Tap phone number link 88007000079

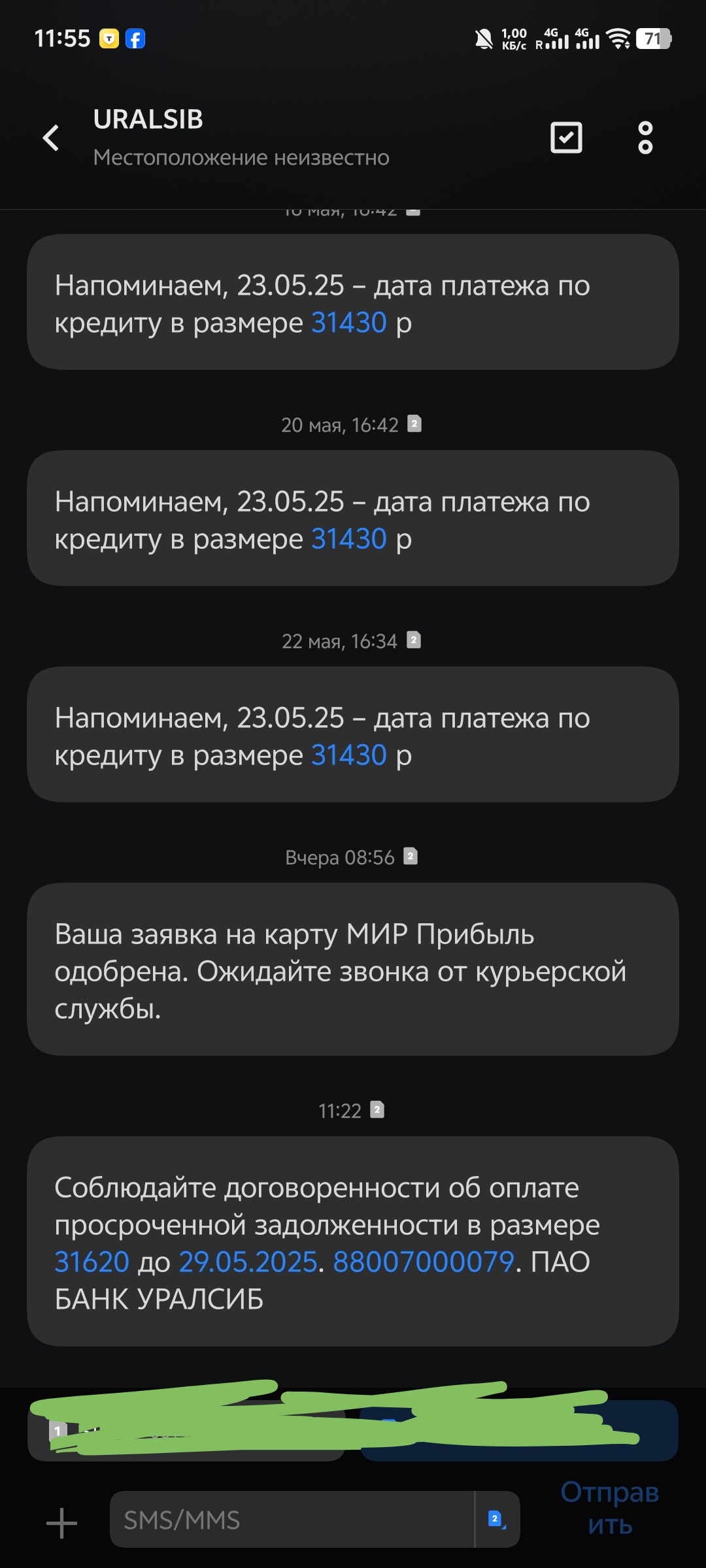(x=424, y=1262)
